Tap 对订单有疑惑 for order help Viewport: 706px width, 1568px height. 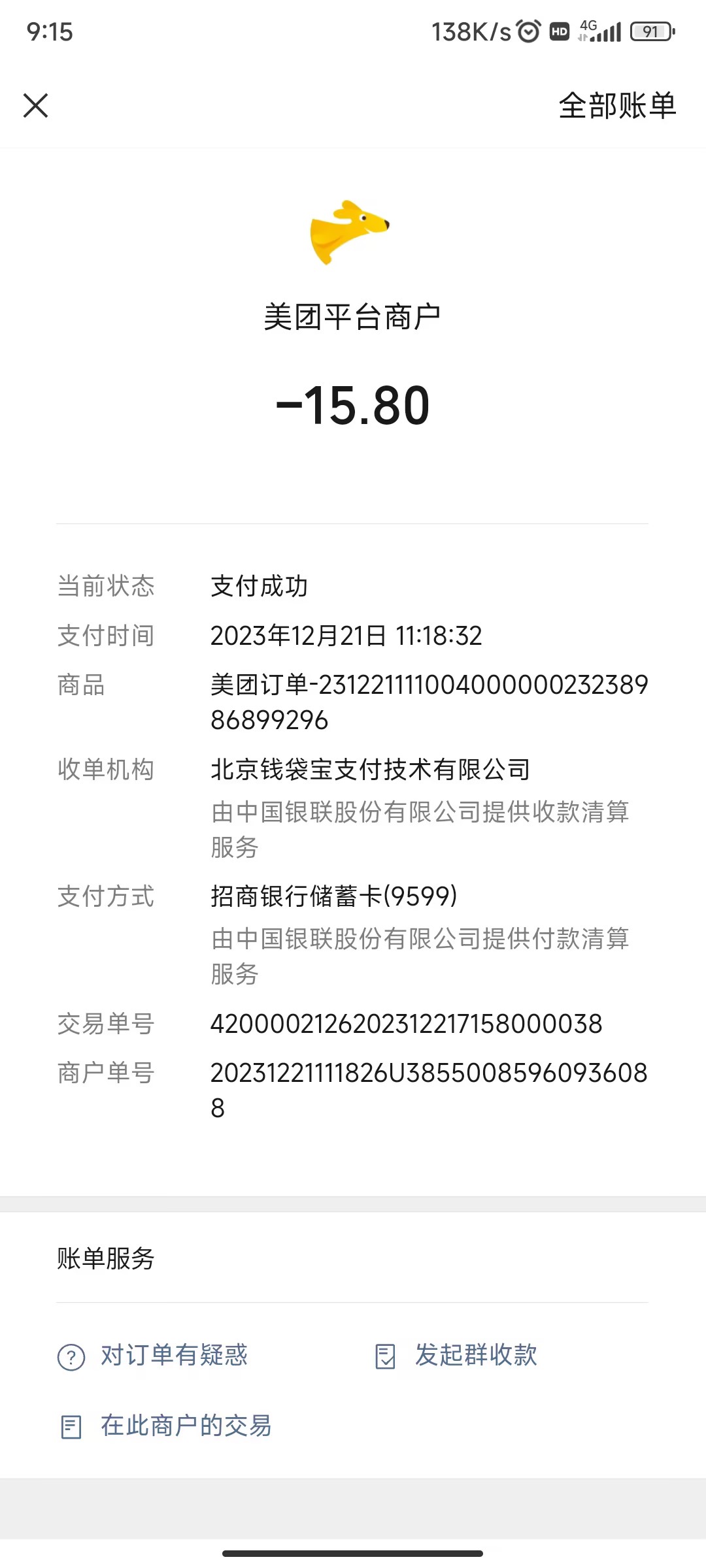point(154,1356)
